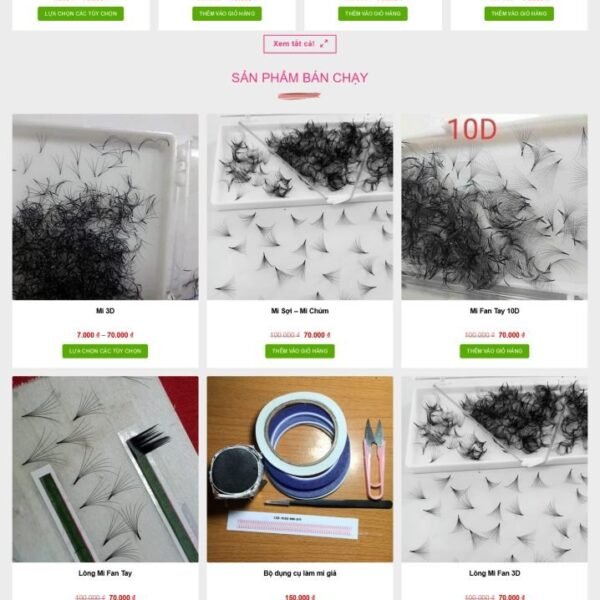Open the Mi 3D product image
This screenshot has width=600, height=600.
coord(105,207)
